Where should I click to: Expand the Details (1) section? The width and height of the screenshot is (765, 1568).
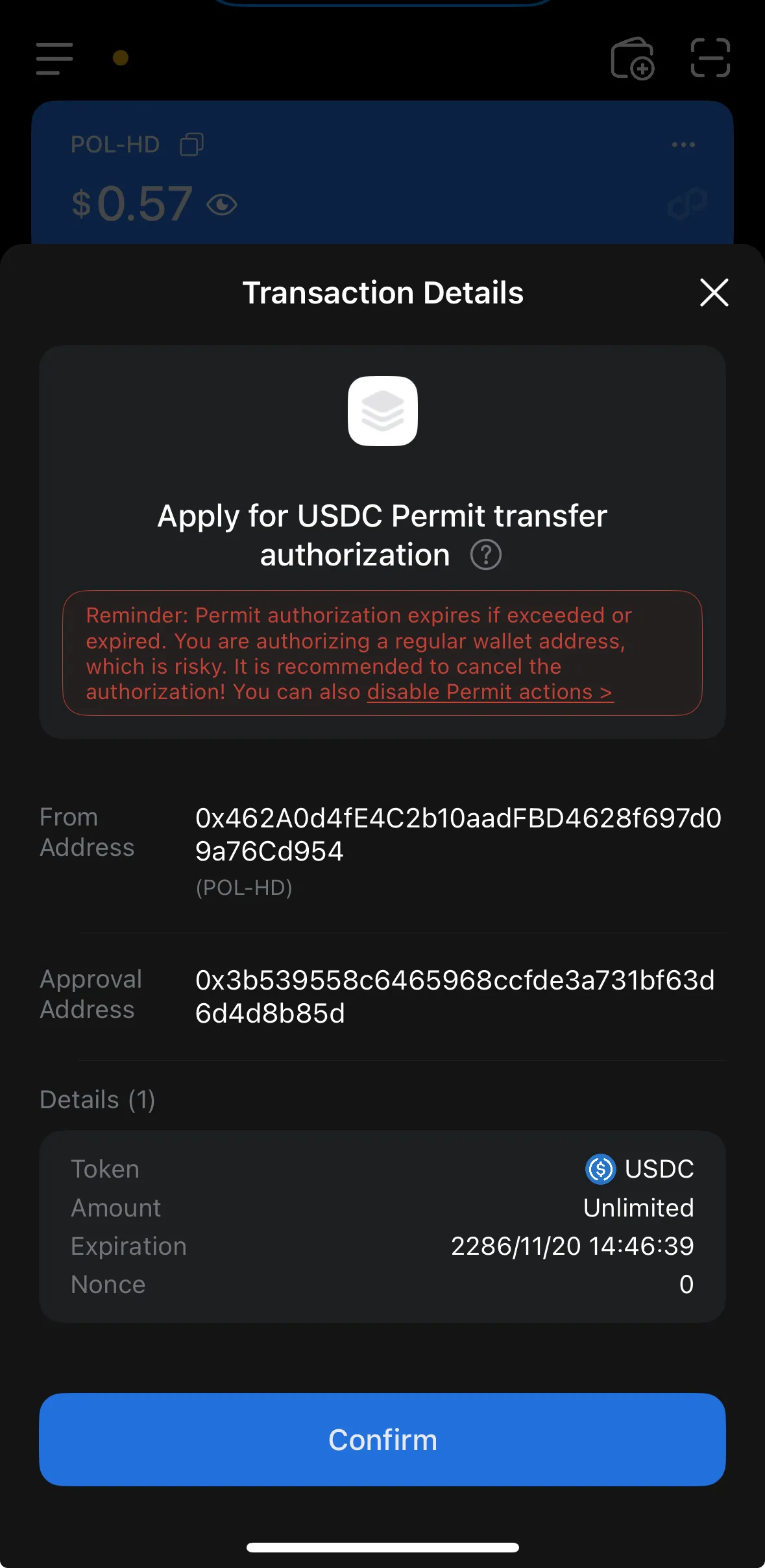tap(97, 1099)
